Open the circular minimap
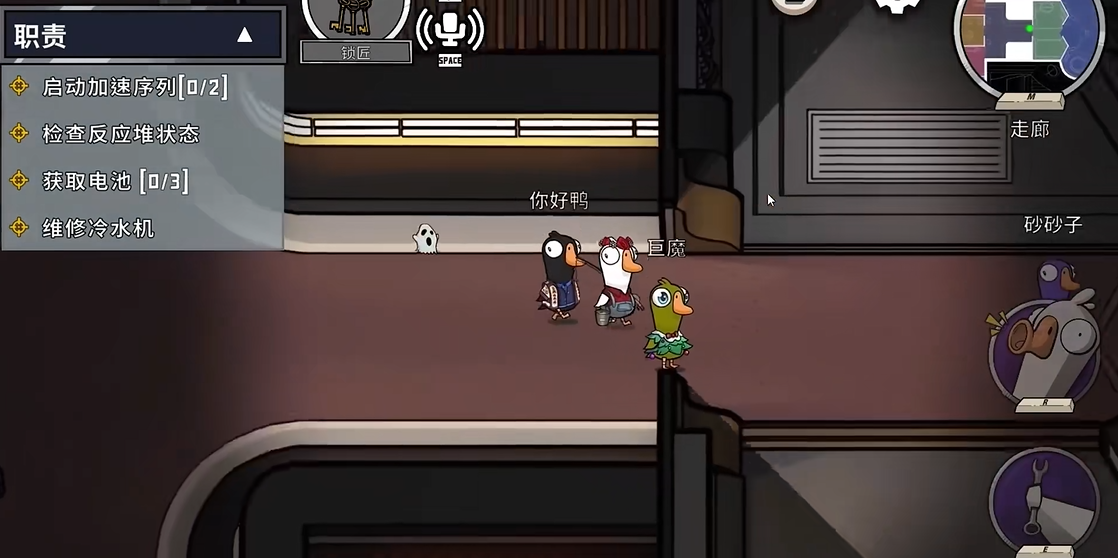Screen dimensions: 1118x558 pyautogui.click(x=1028, y=42)
